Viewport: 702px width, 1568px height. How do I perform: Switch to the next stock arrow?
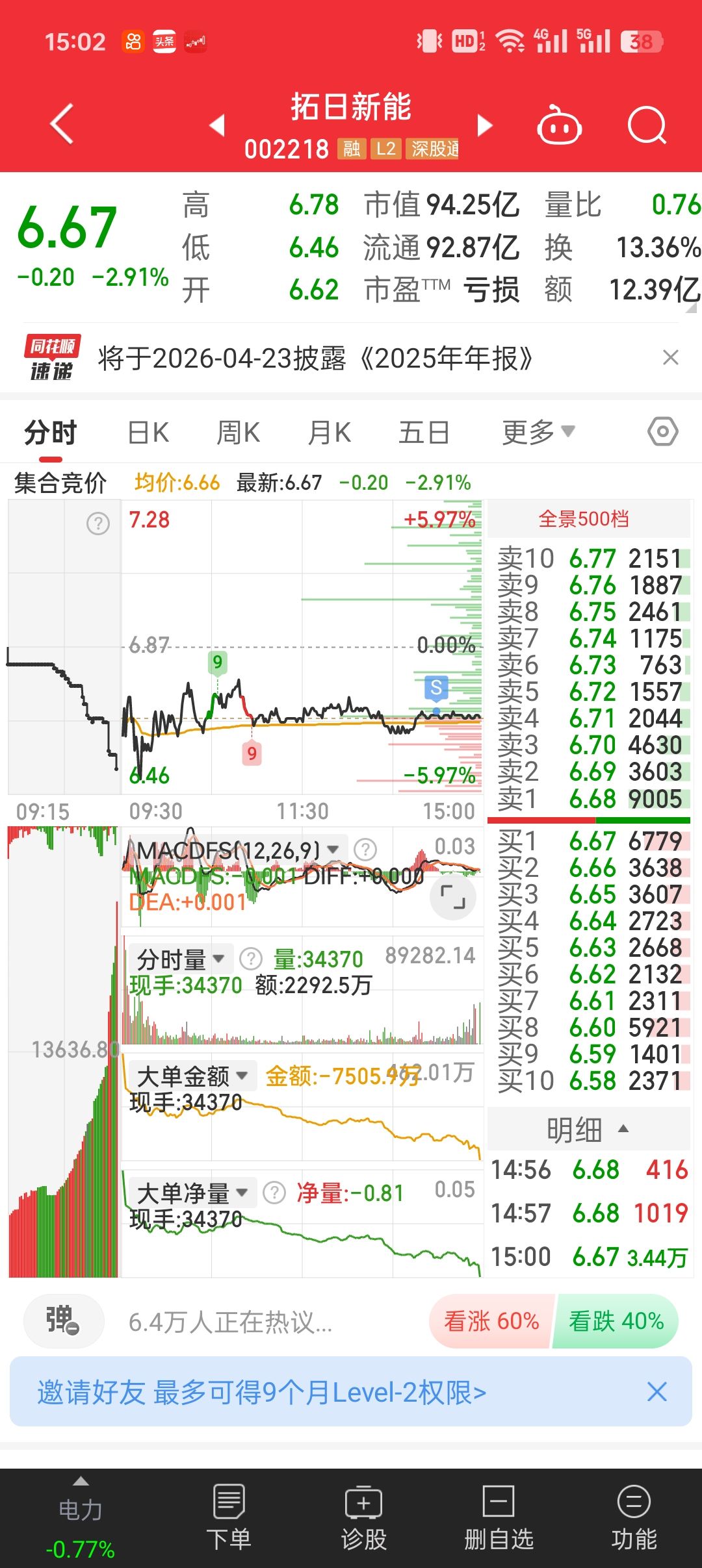[485, 125]
